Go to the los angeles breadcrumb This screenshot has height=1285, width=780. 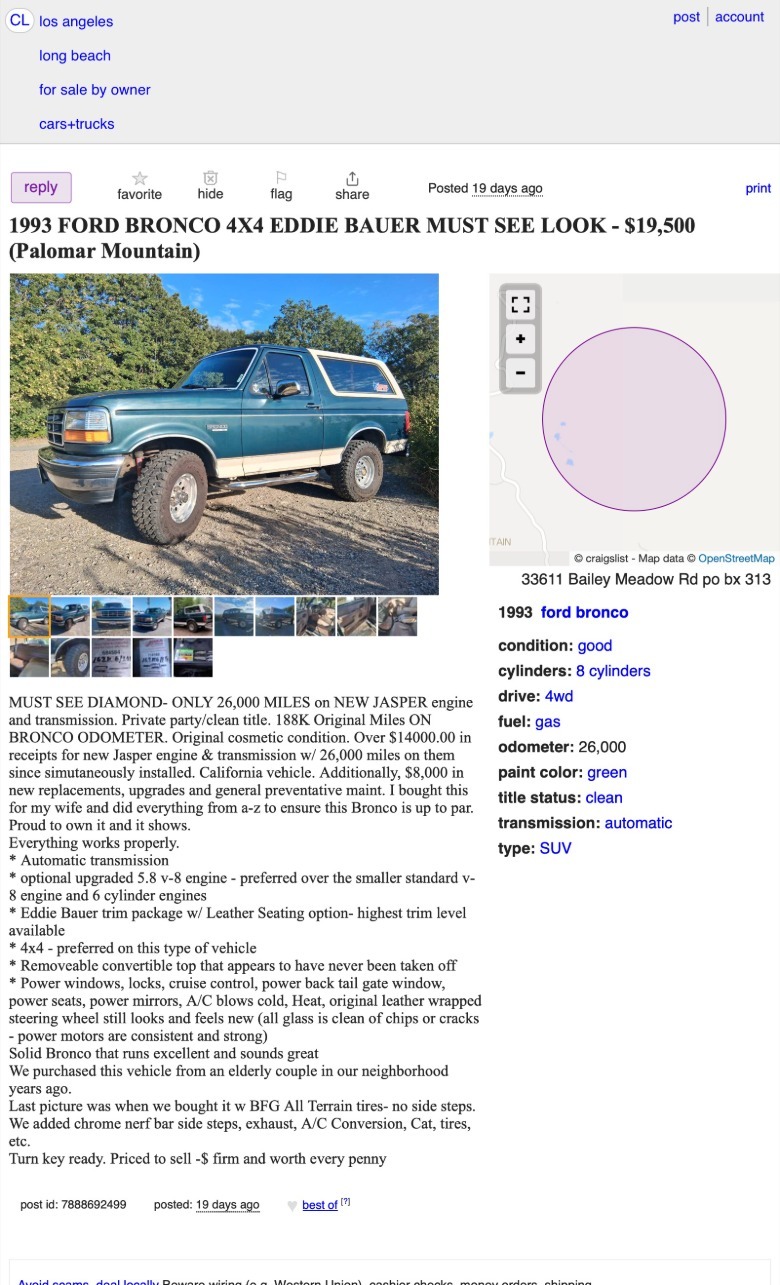76,21
